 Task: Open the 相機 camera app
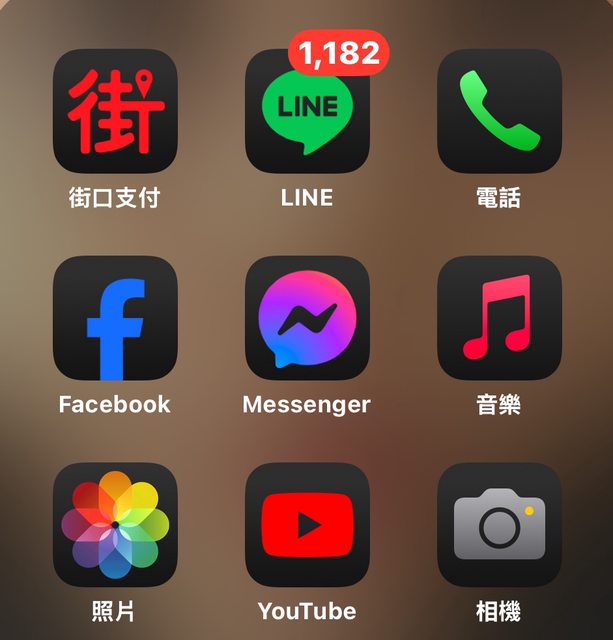click(x=499, y=524)
